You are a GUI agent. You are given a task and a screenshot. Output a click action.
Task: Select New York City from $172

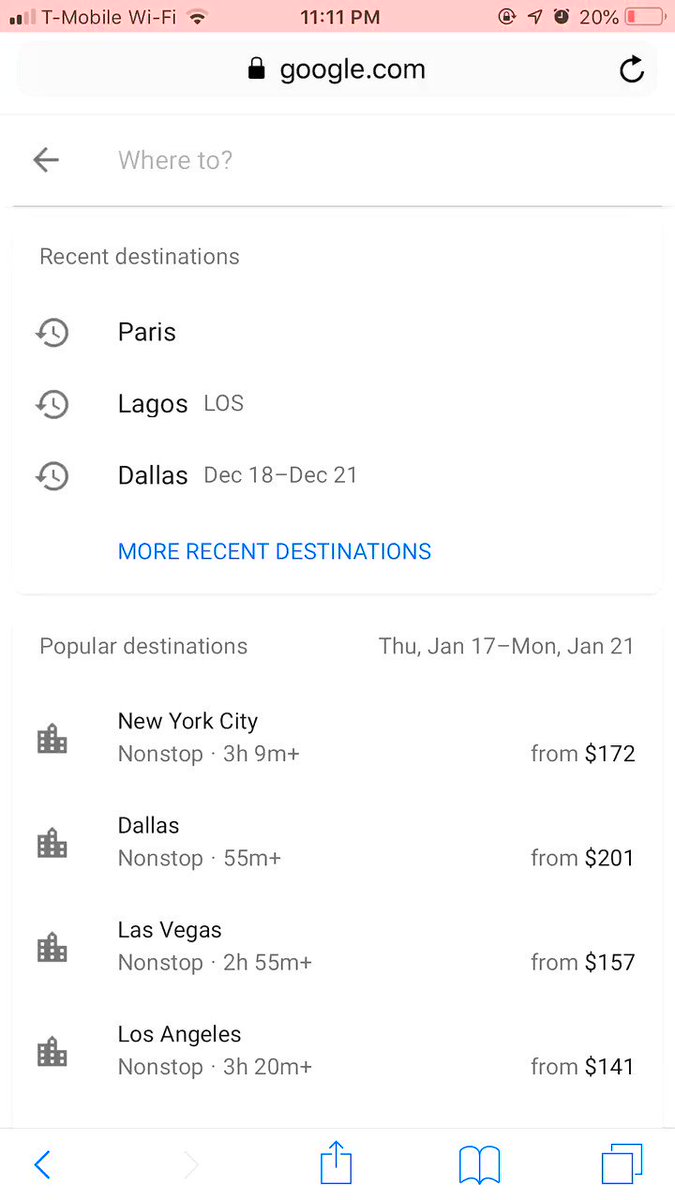(337, 737)
